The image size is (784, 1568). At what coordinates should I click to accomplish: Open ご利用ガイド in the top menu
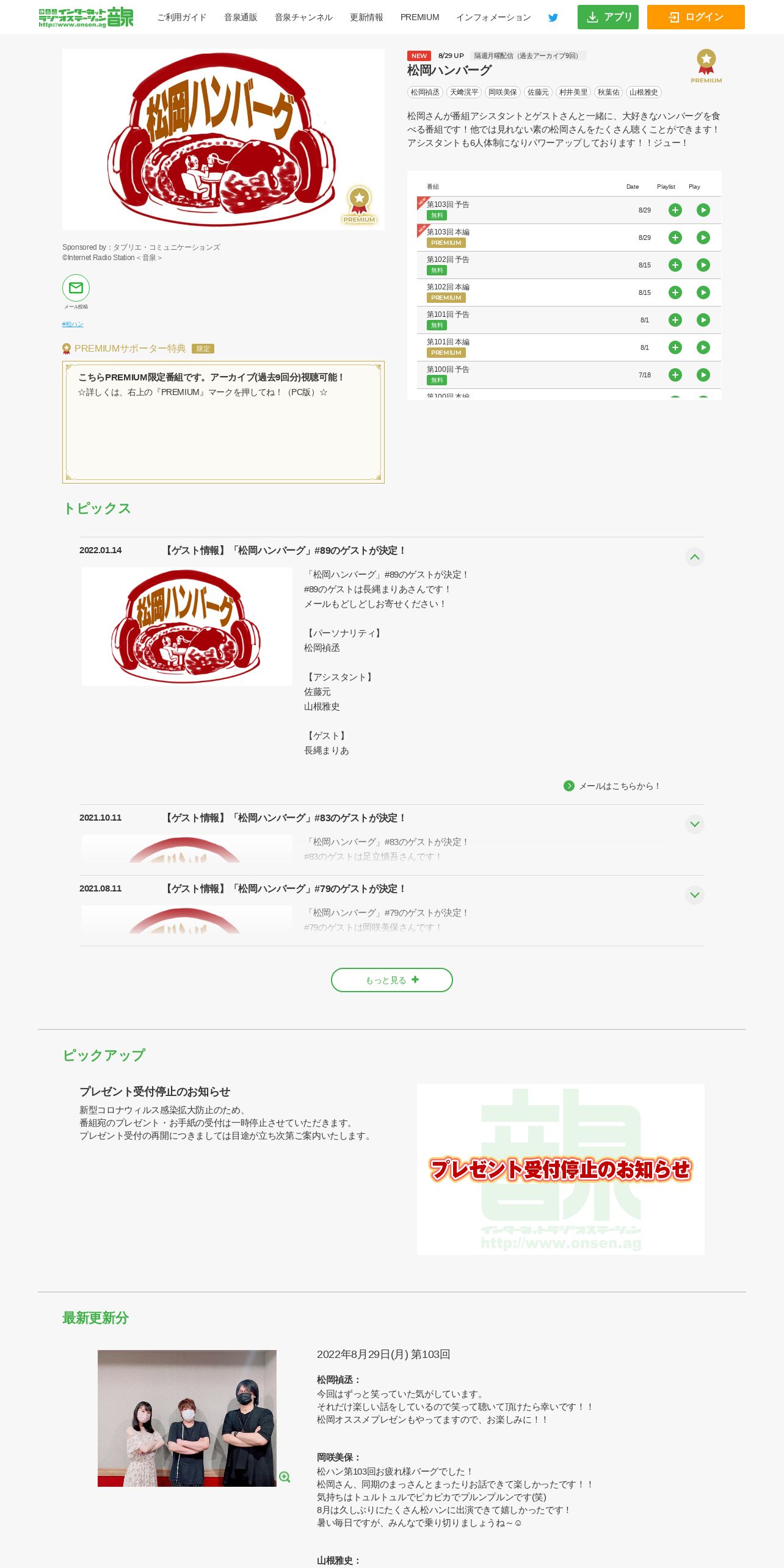(182, 17)
